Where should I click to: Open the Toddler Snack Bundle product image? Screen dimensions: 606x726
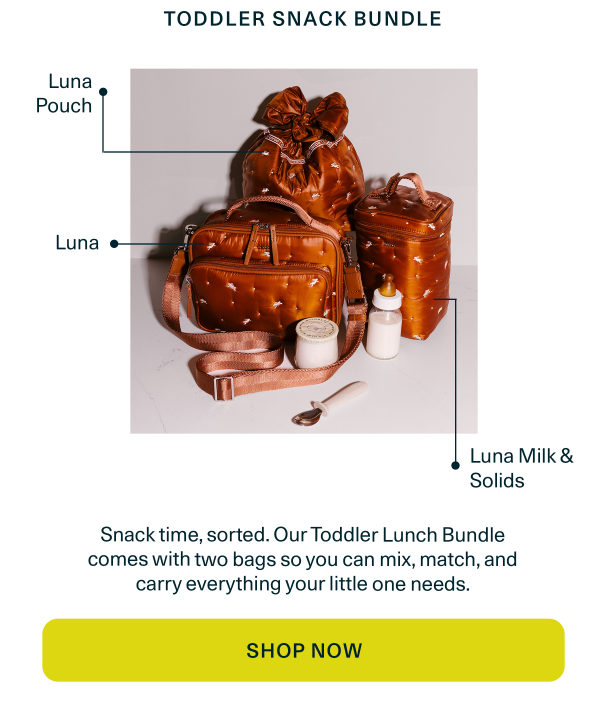point(303,250)
